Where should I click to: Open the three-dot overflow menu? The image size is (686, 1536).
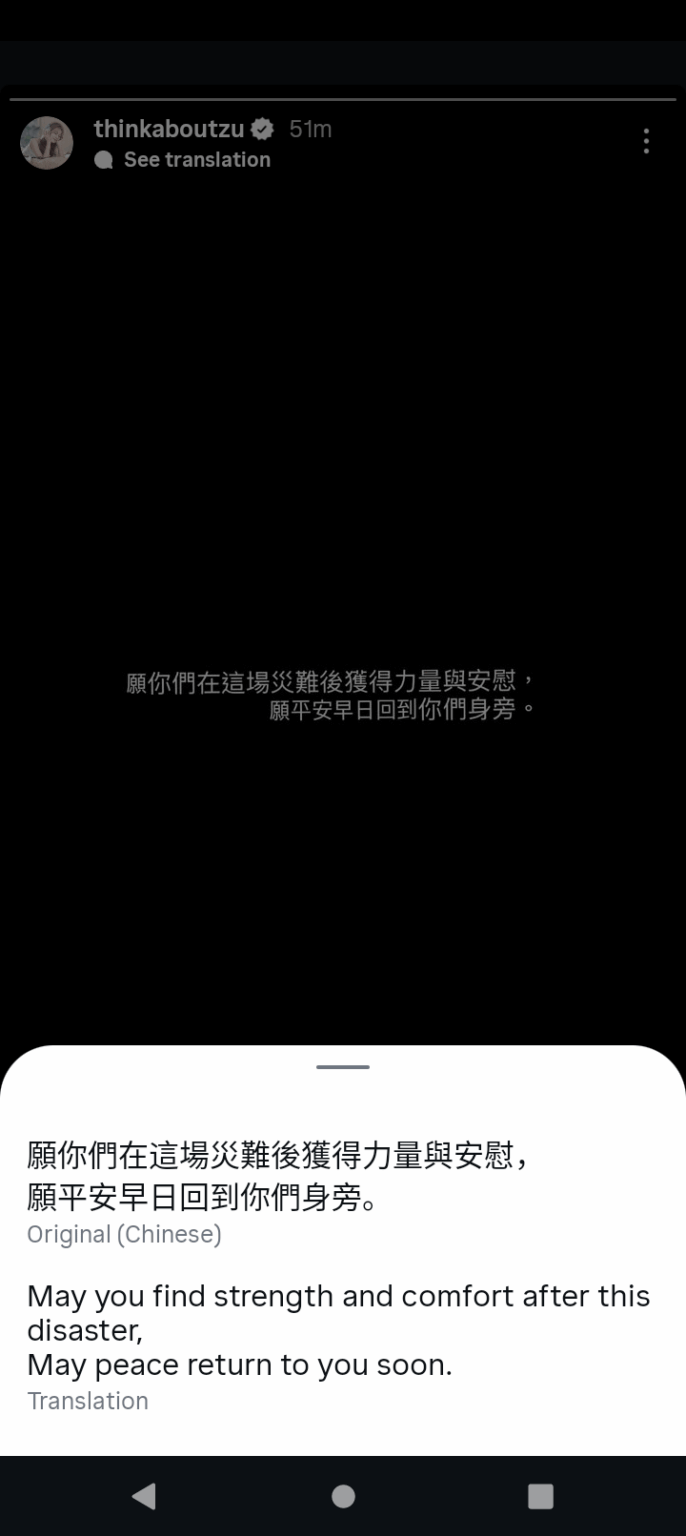tap(646, 142)
